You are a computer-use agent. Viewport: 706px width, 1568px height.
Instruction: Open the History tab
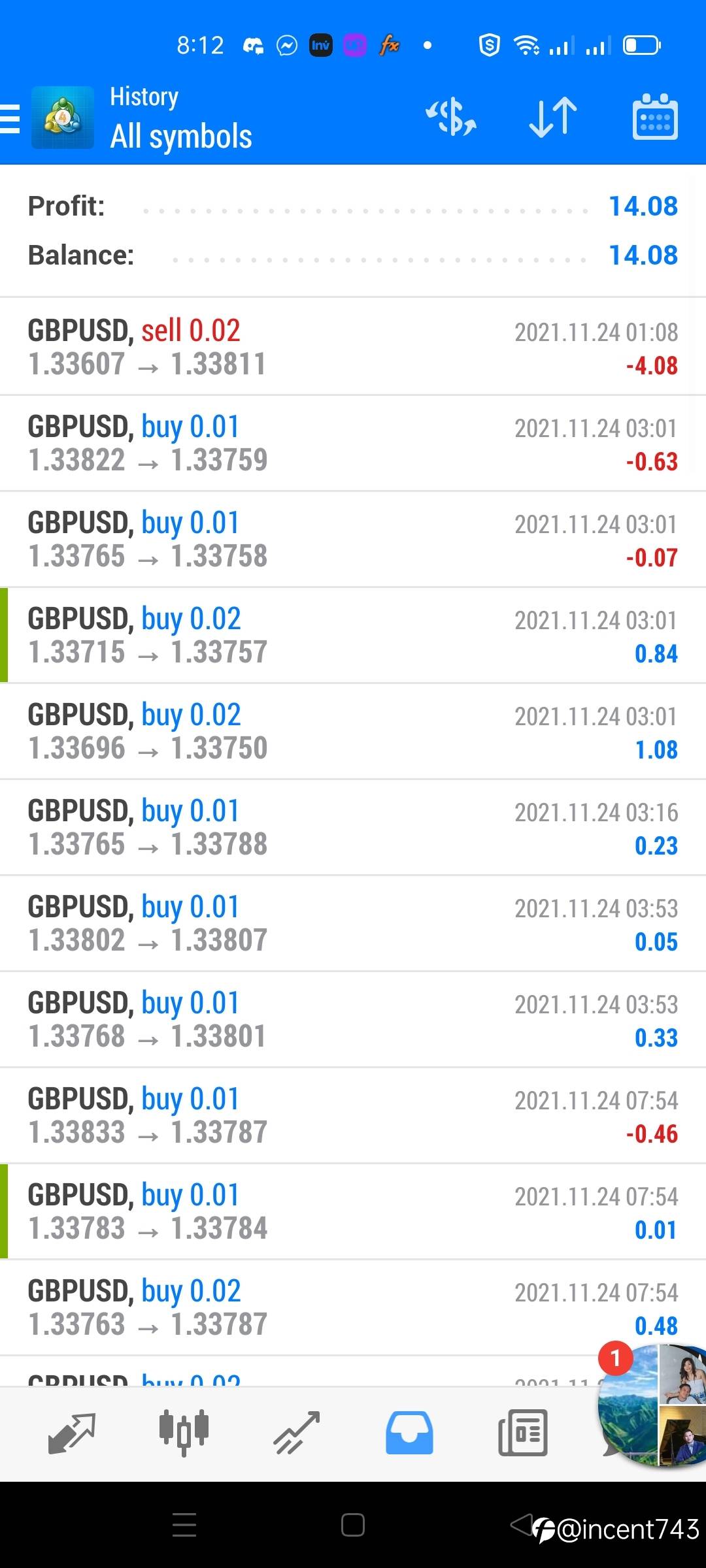409,1433
